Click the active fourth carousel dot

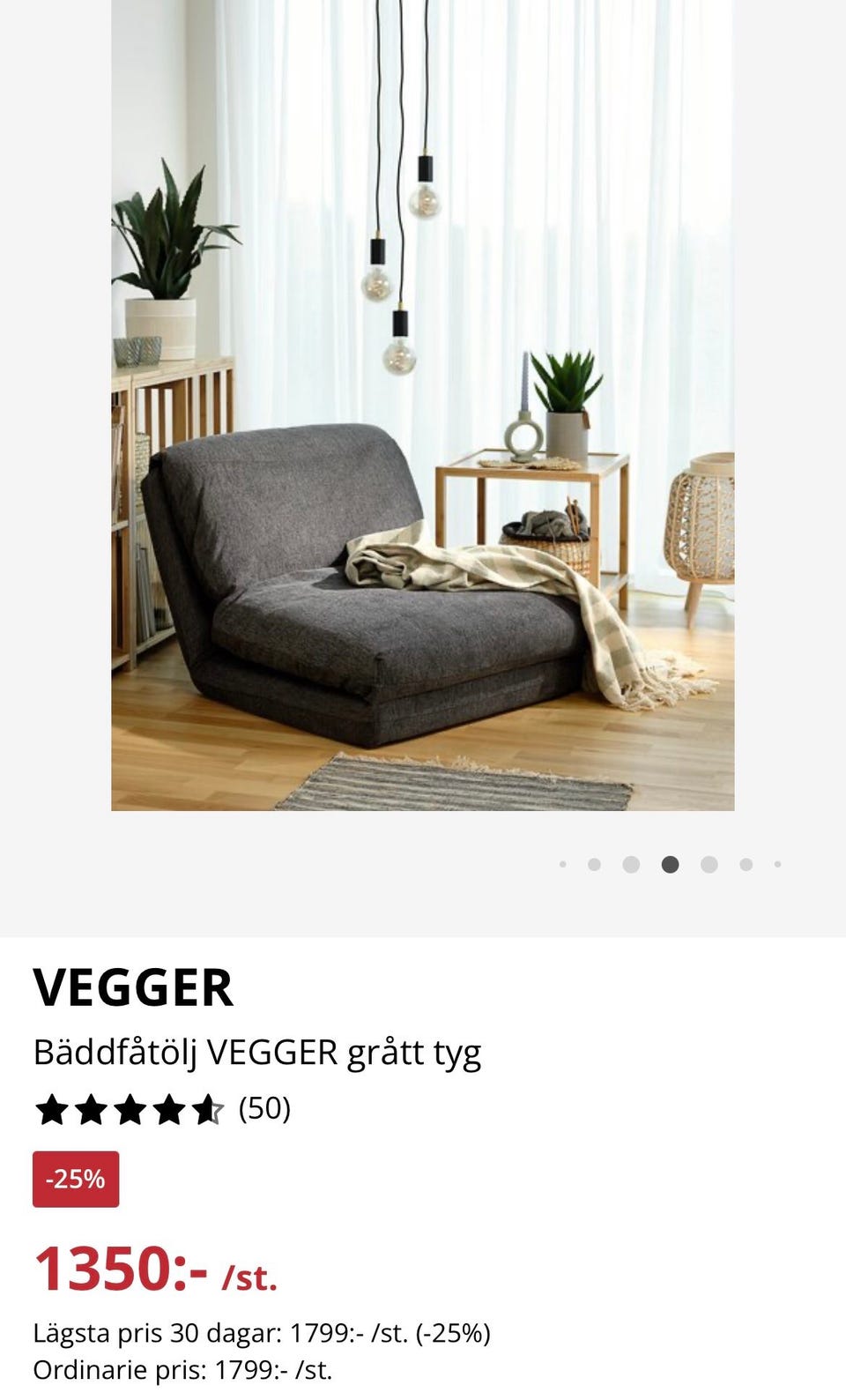pyautogui.click(x=671, y=864)
